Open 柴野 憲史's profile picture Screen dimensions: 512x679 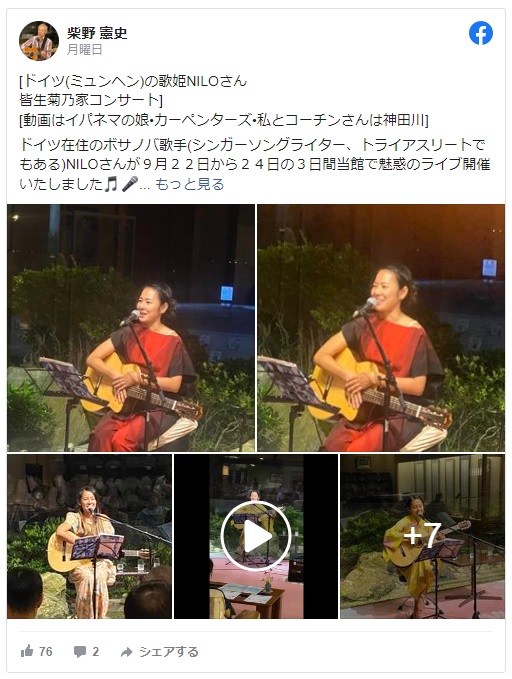(x=39, y=41)
